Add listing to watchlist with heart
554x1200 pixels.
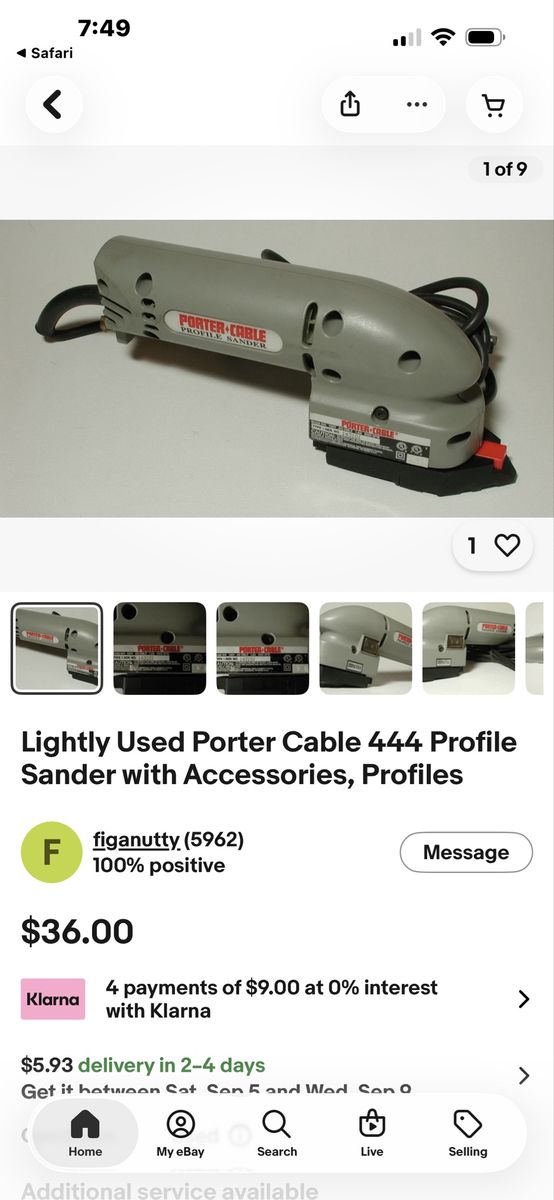493,545
